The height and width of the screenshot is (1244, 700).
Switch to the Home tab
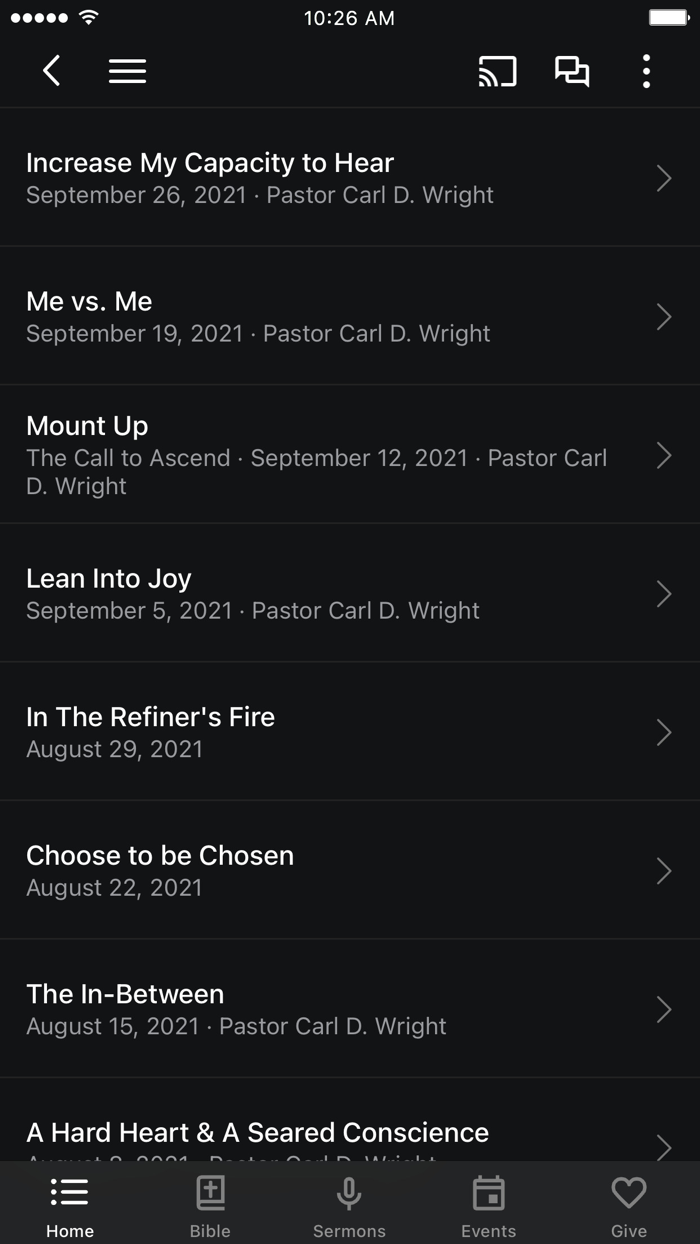tap(70, 1206)
